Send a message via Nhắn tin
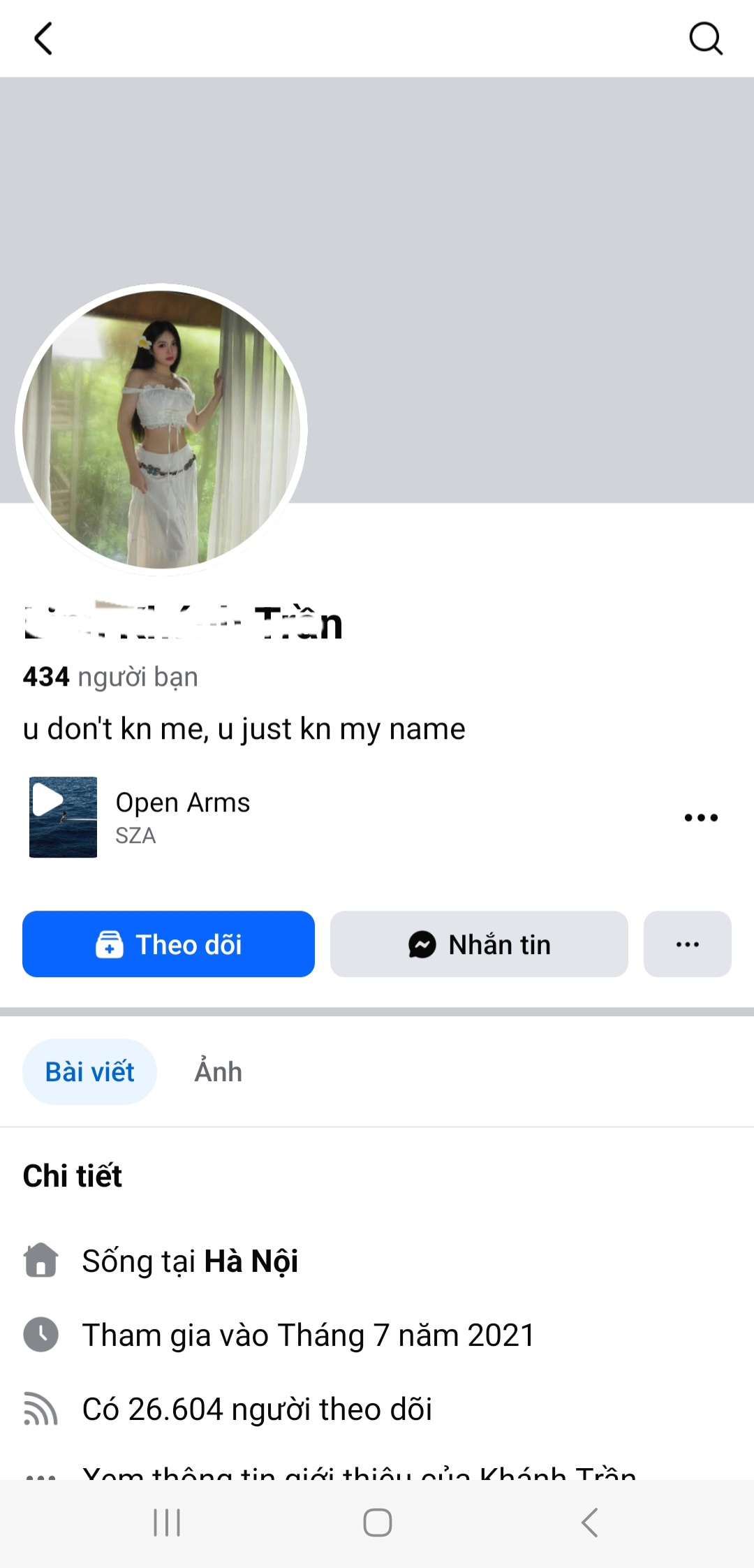The width and height of the screenshot is (754, 1568). [479, 944]
